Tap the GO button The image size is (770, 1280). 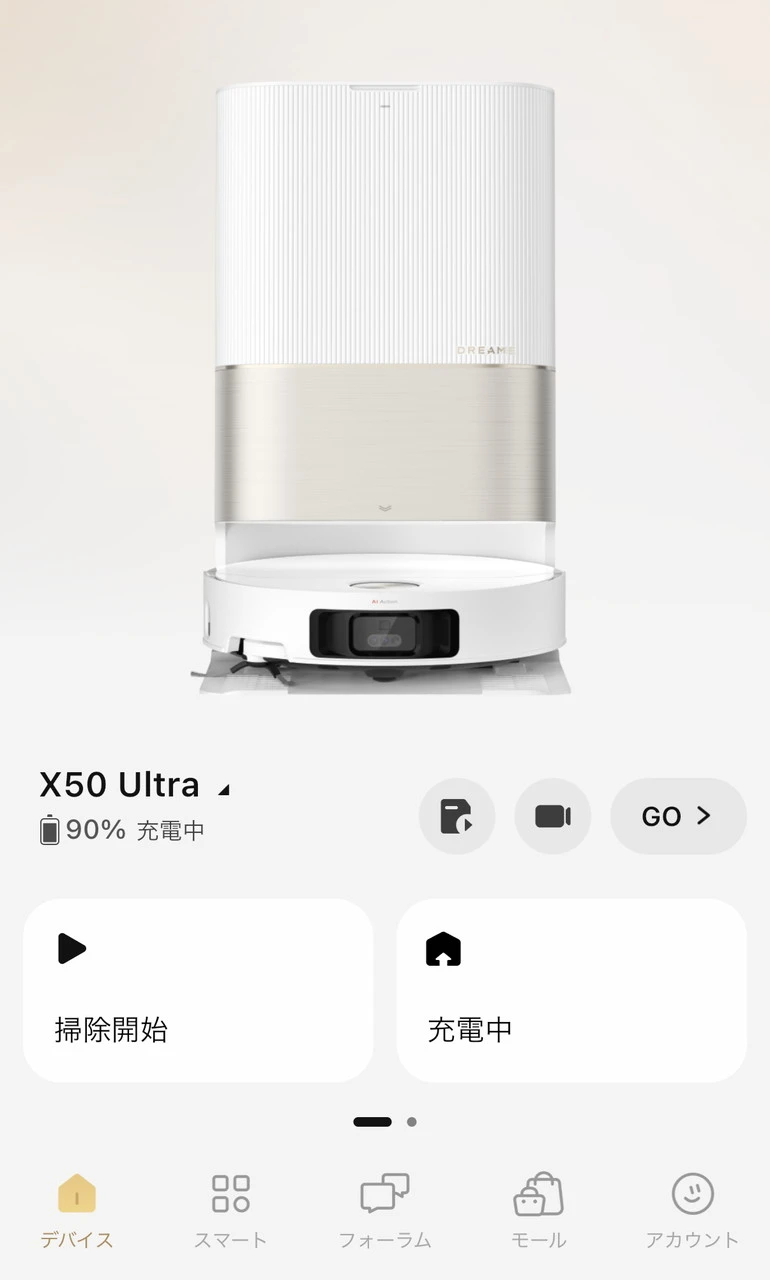point(678,816)
